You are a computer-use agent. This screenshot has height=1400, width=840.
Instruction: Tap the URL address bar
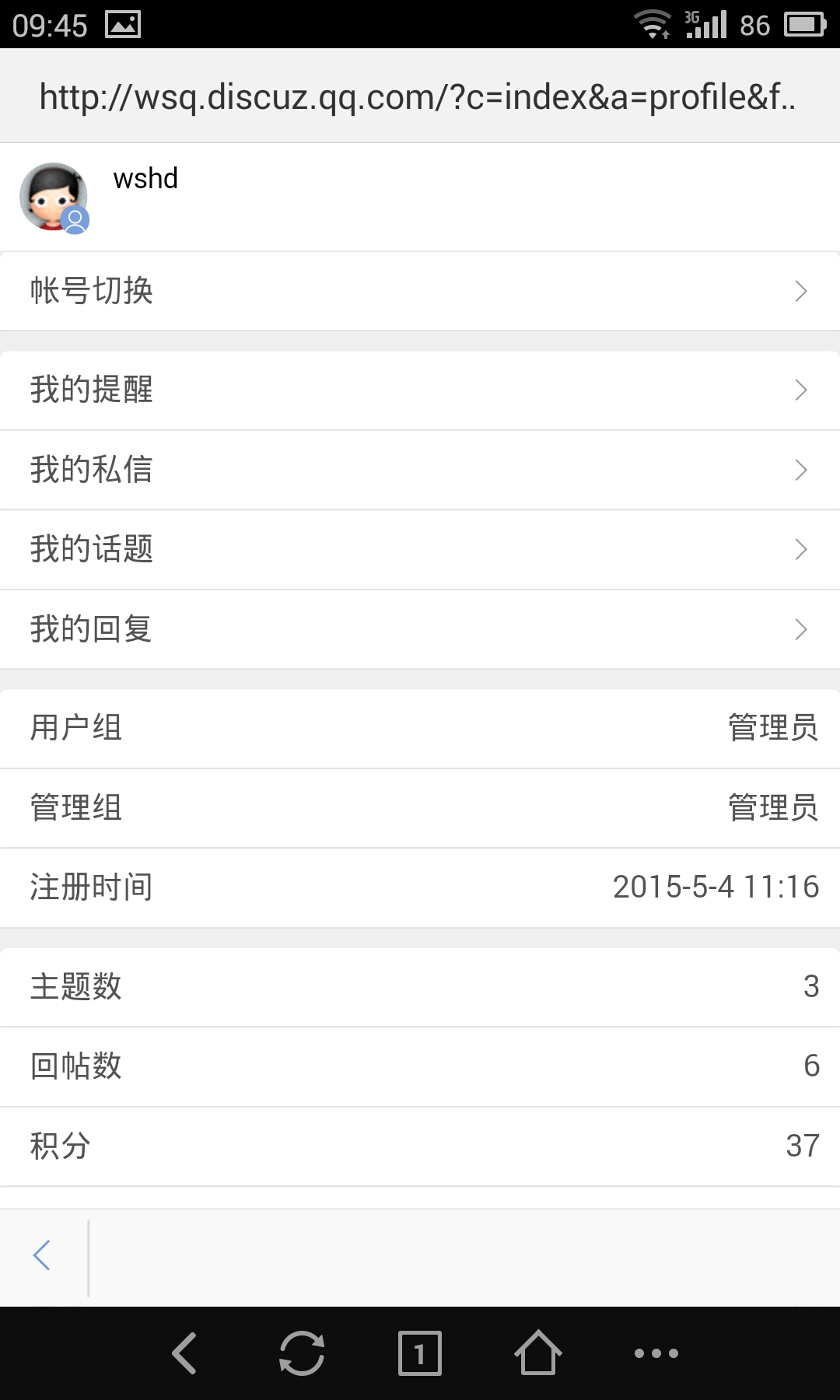(420, 96)
